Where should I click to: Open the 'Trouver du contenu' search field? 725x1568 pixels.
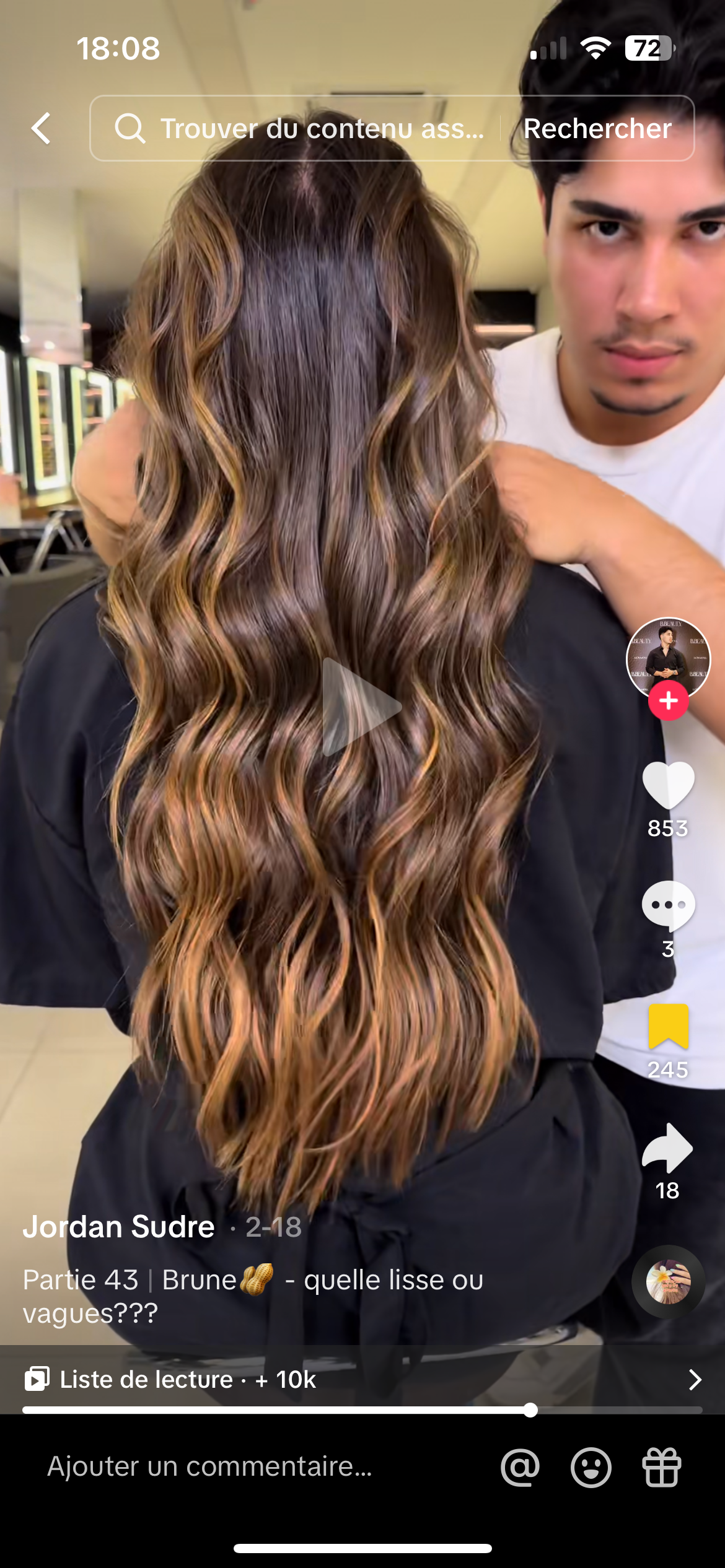tap(297, 129)
